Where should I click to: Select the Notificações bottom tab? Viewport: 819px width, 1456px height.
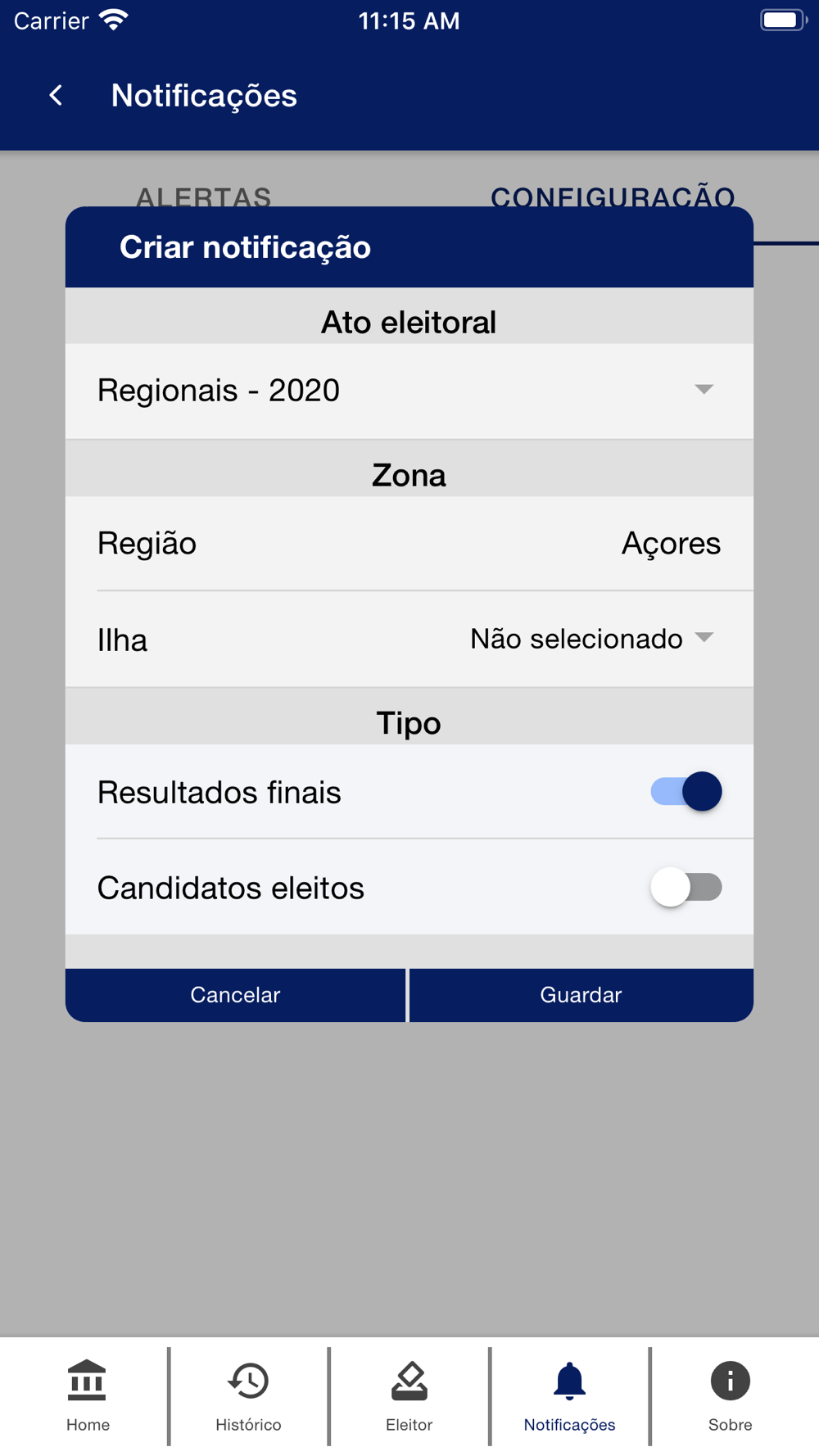click(570, 1396)
